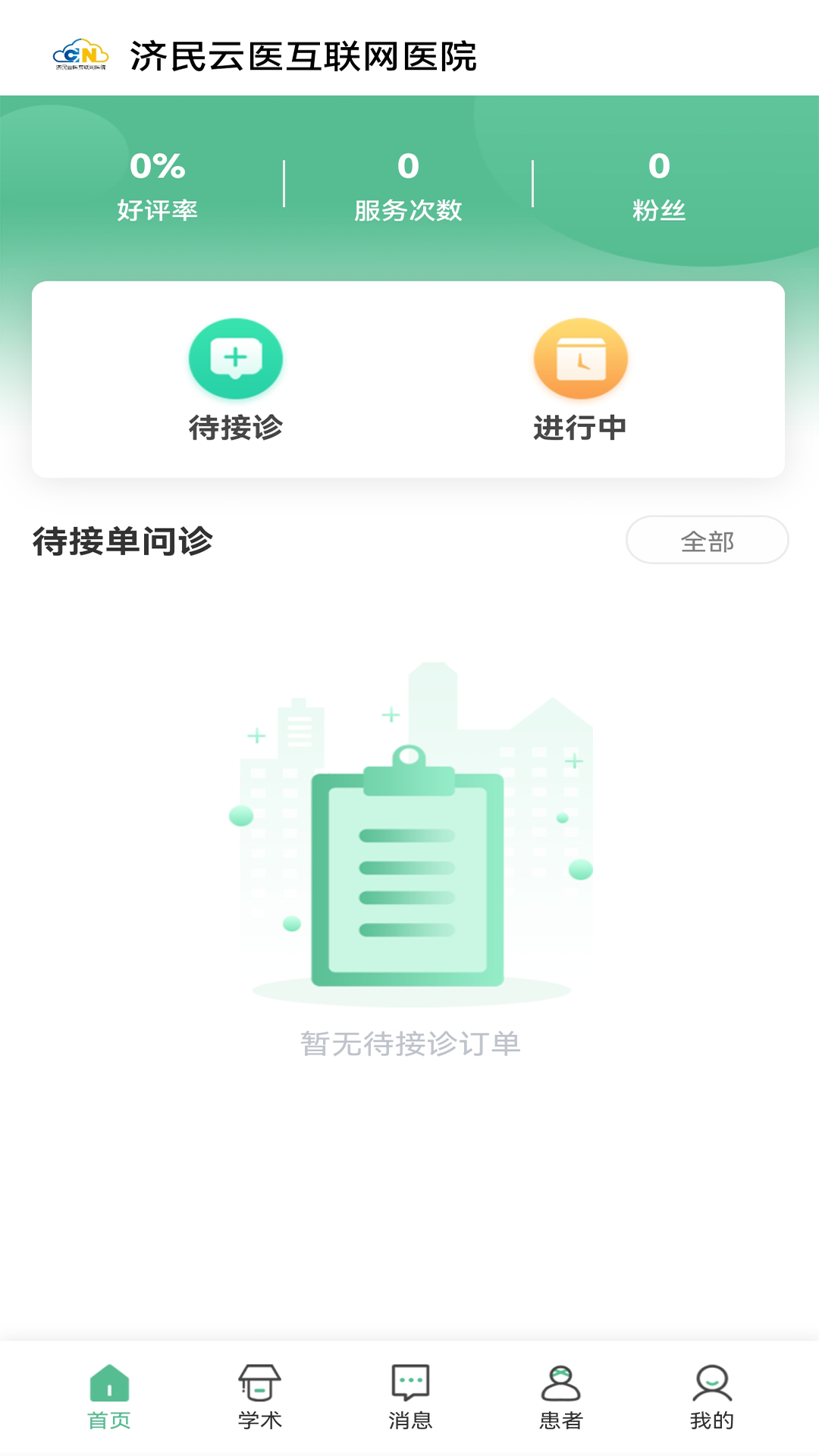Open the 我的 profile tab
The width and height of the screenshot is (819, 1456).
(711, 1397)
